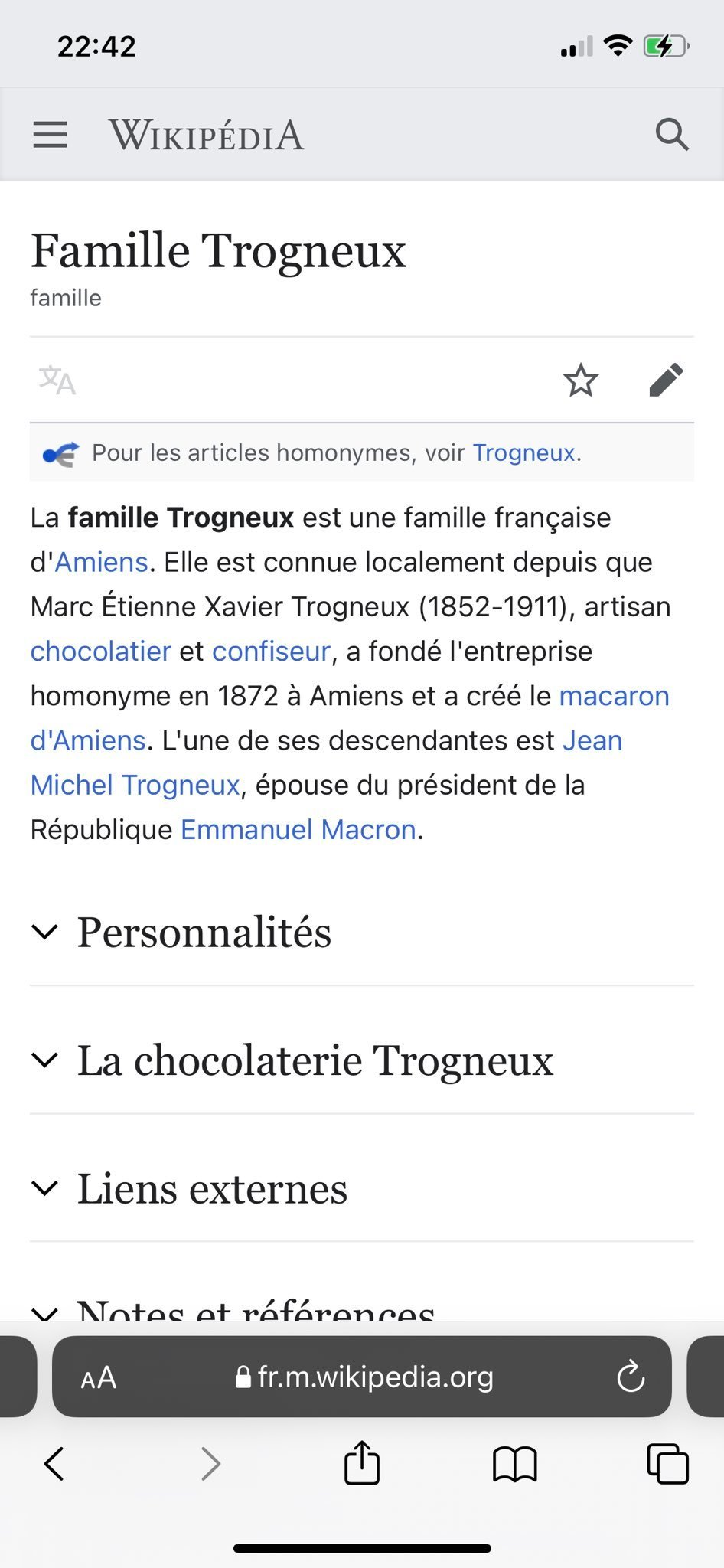This screenshot has height=1568, width=724.
Task: Open the chocolatier link
Action: tap(101, 651)
